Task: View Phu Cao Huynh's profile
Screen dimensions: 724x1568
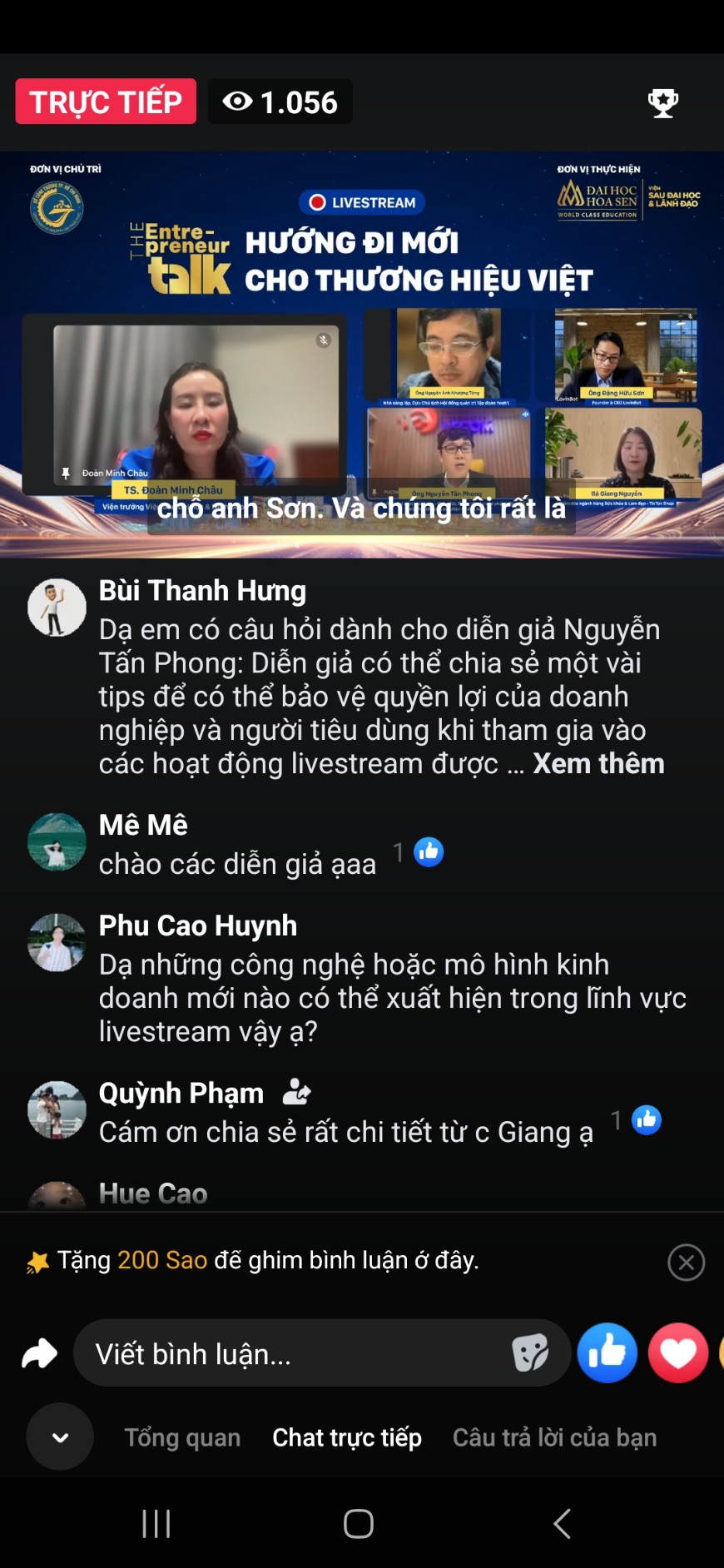Action: [x=57, y=942]
